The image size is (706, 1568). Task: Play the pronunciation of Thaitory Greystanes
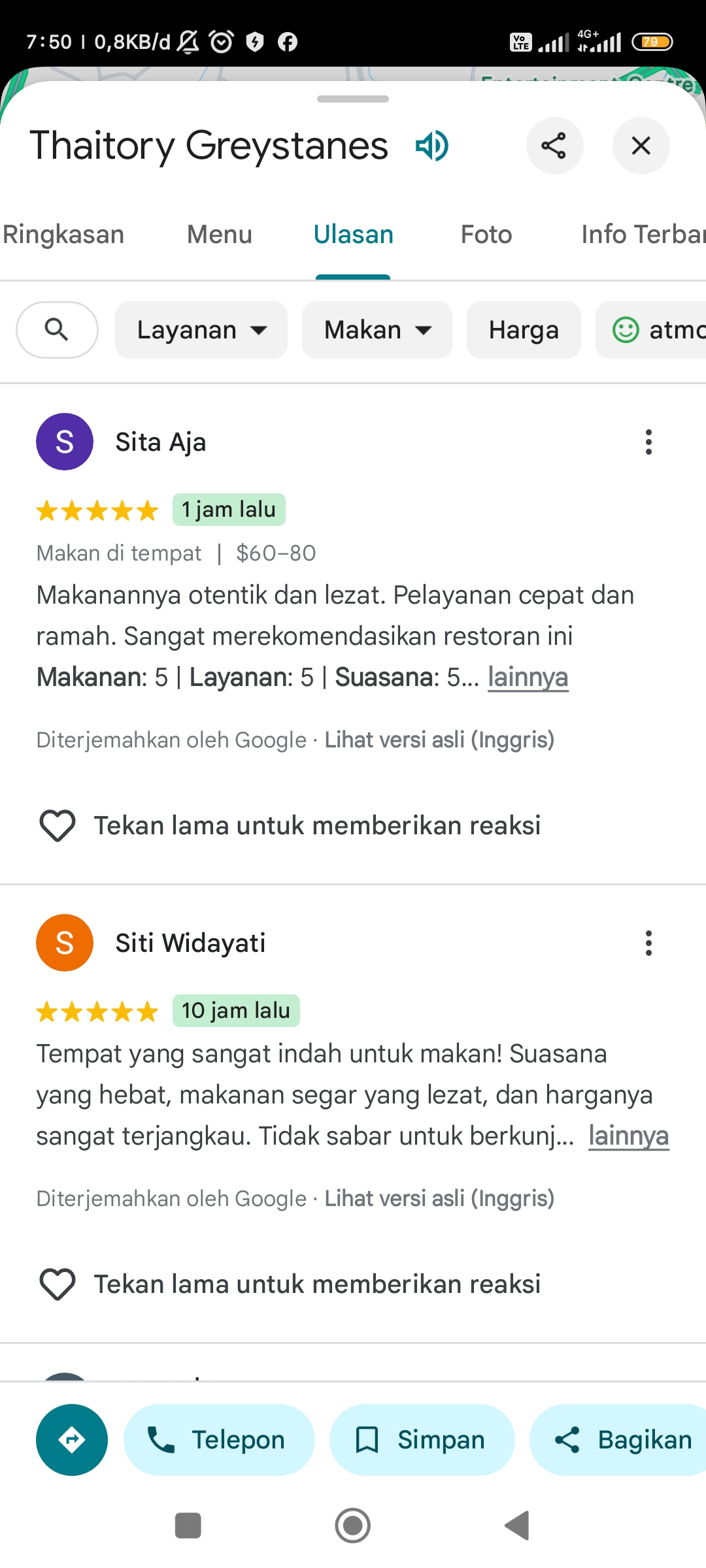click(x=431, y=145)
